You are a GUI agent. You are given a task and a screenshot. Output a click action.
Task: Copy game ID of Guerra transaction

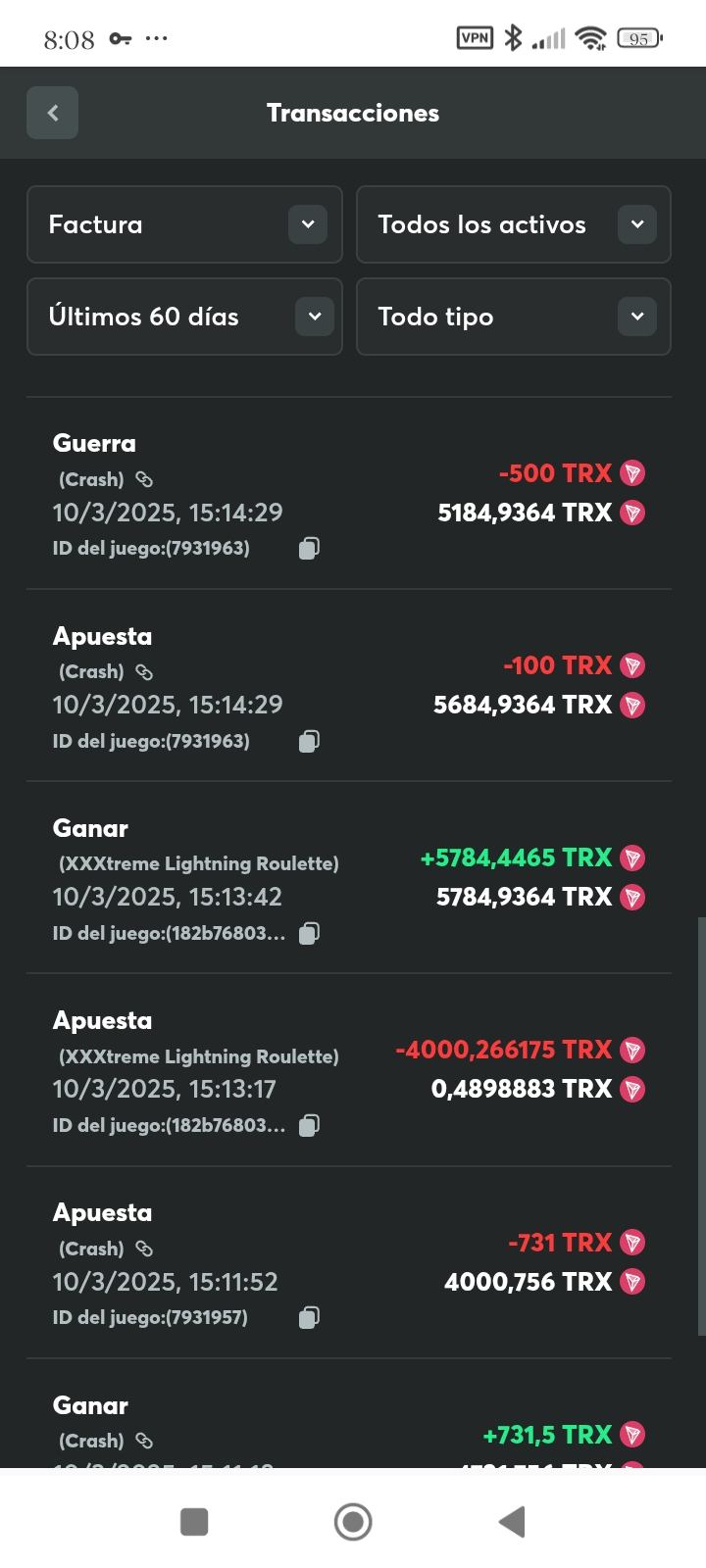(x=309, y=549)
